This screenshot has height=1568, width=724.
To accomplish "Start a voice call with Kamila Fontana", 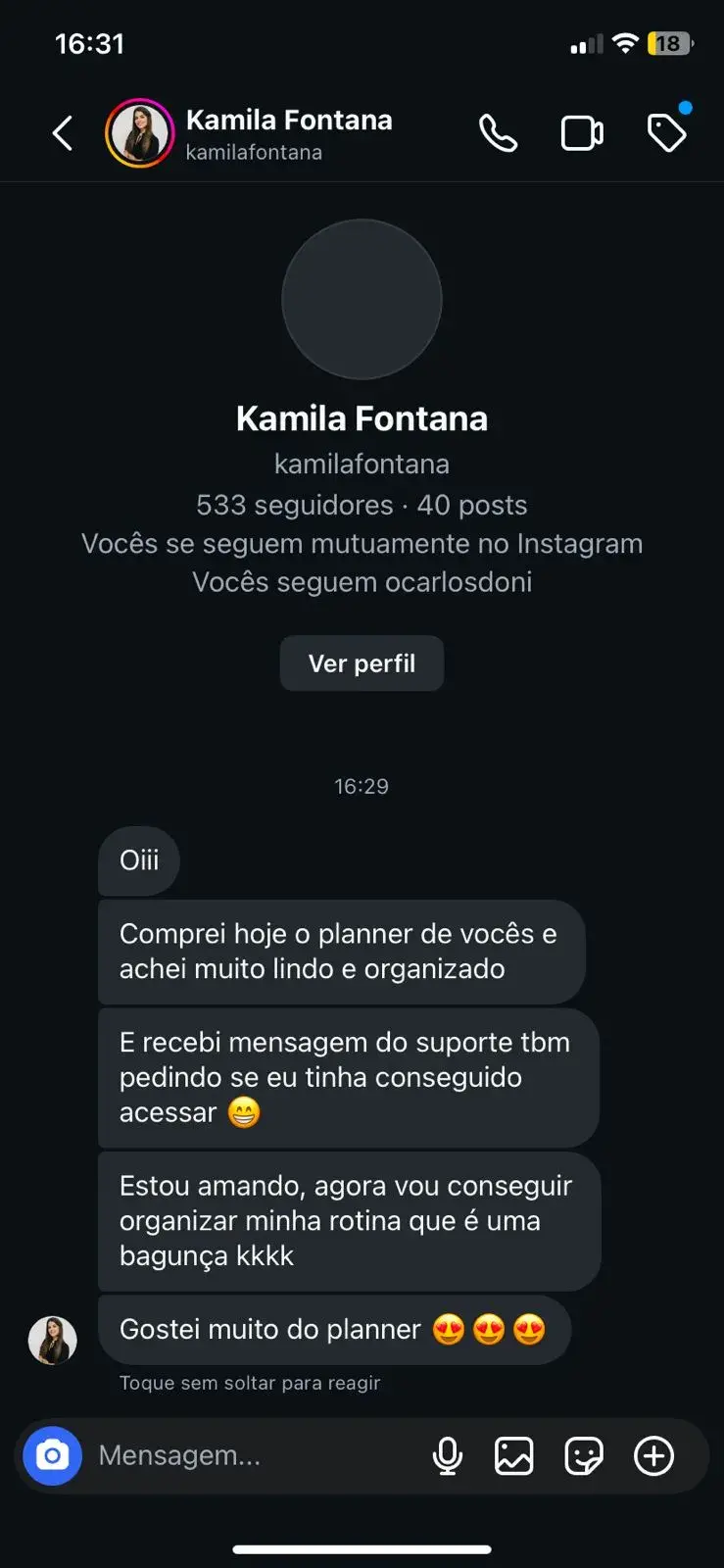I will pos(498,132).
